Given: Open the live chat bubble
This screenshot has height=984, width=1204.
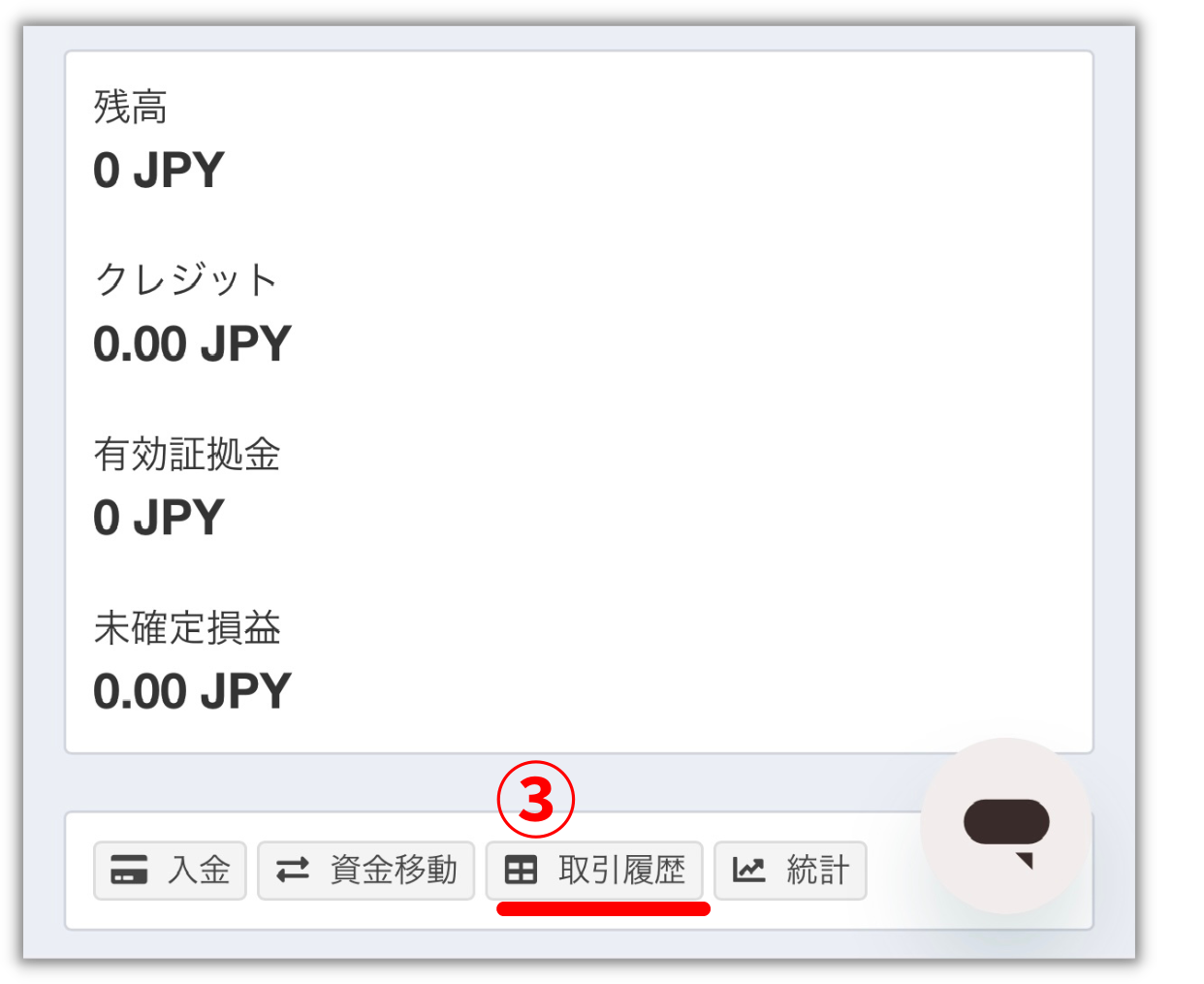Looking at the screenshot, I should (1006, 825).
